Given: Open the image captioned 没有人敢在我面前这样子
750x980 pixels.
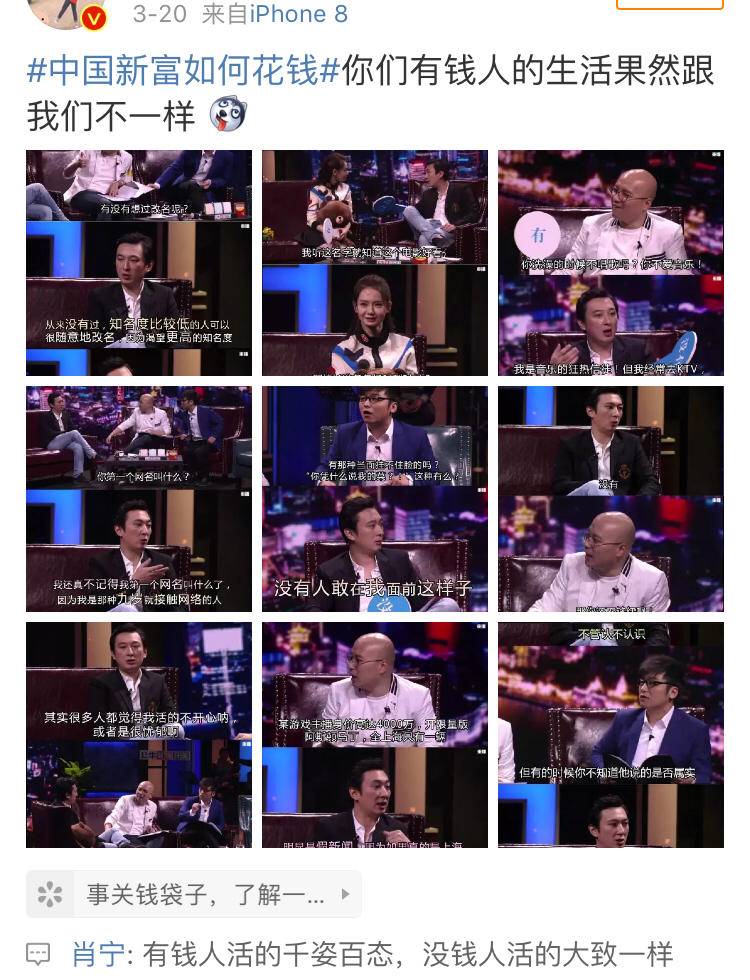Looking at the screenshot, I should (375, 499).
